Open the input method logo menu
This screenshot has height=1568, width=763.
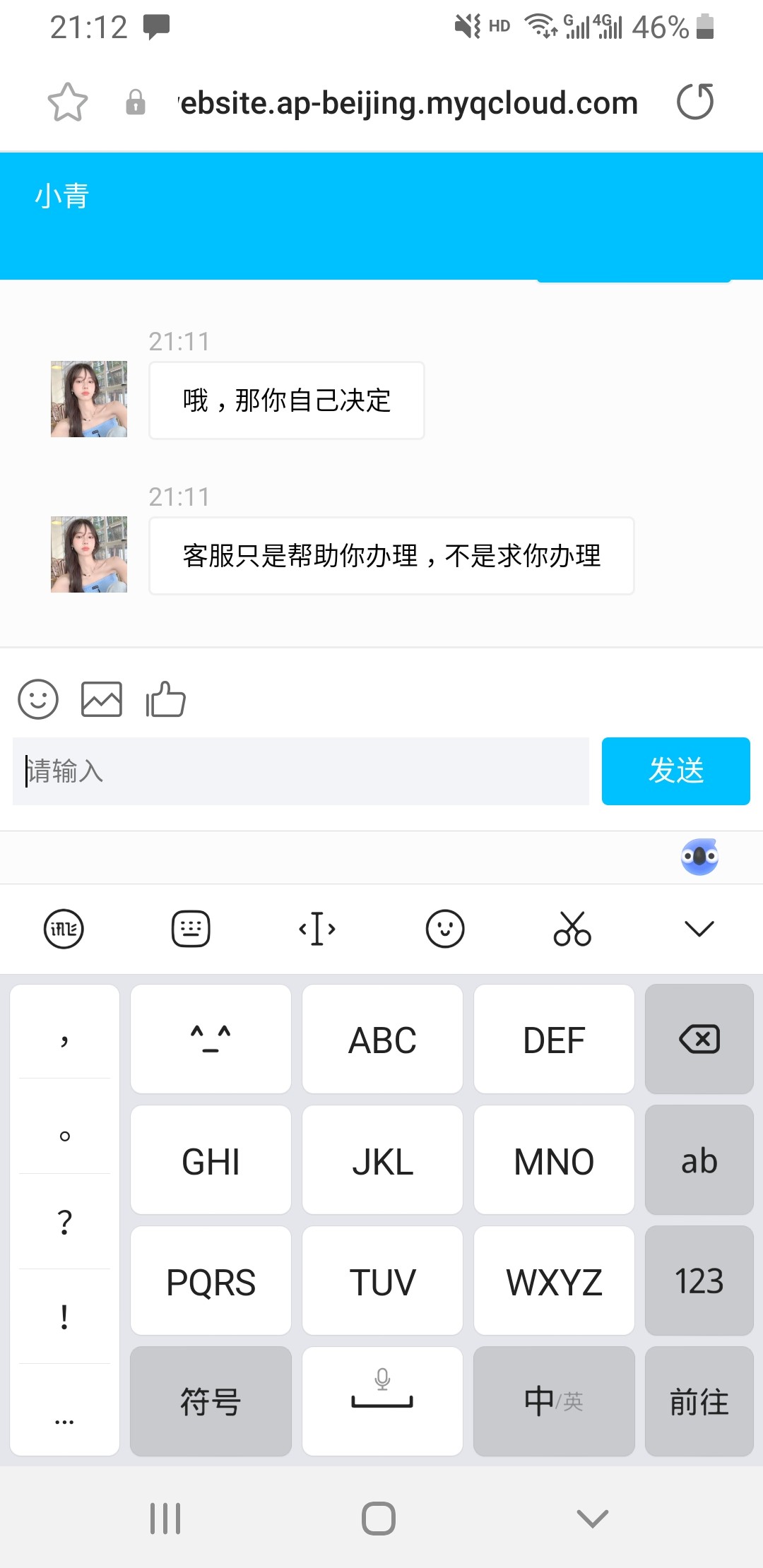(x=64, y=929)
